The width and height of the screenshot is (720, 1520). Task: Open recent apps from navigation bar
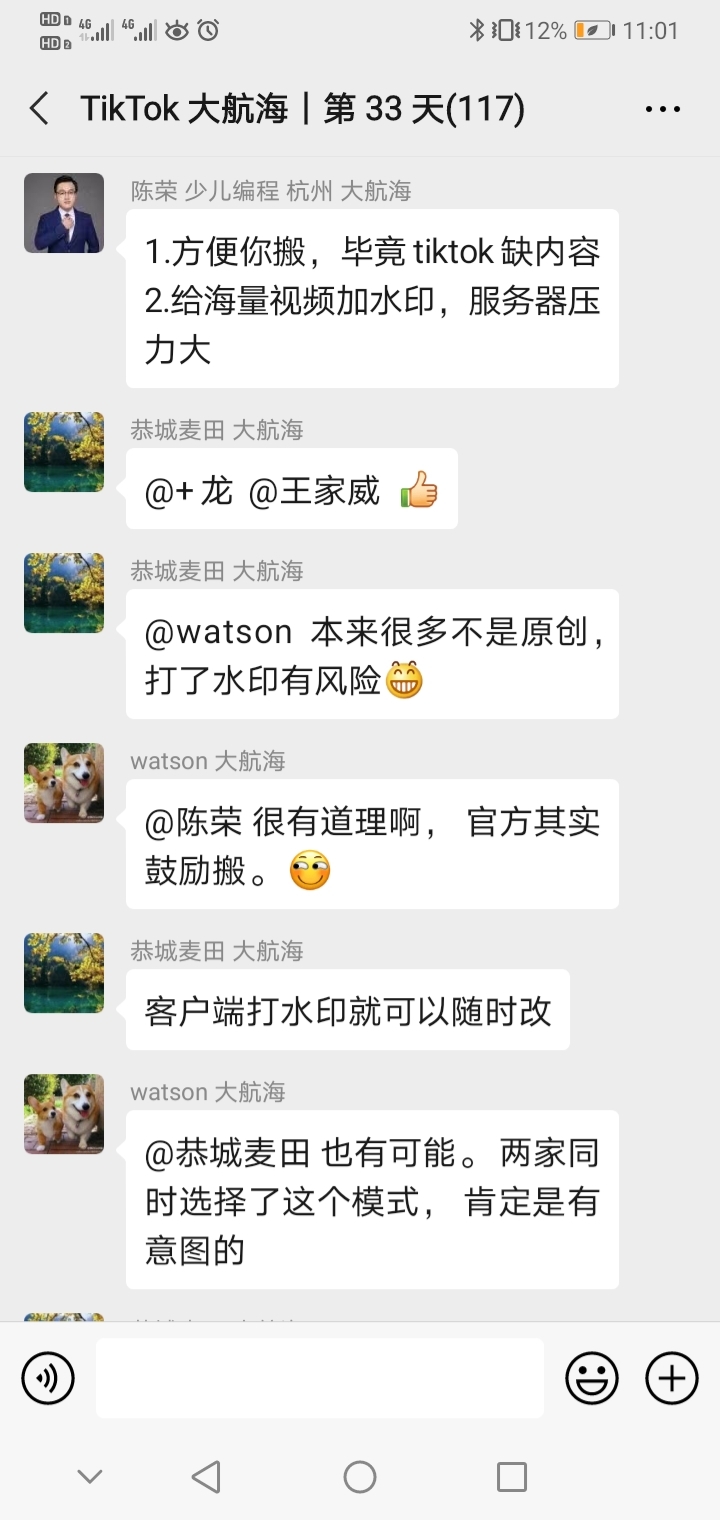click(x=511, y=1476)
